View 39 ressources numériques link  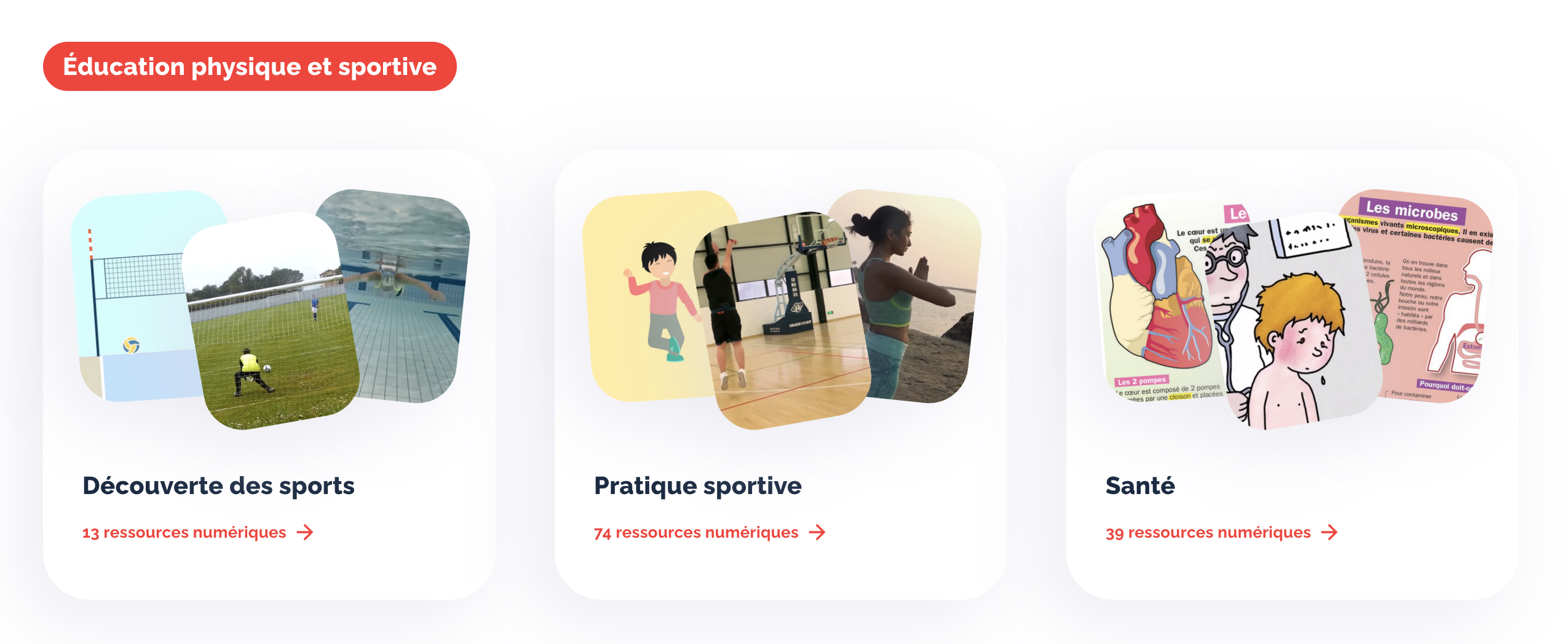[x=1221, y=532]
